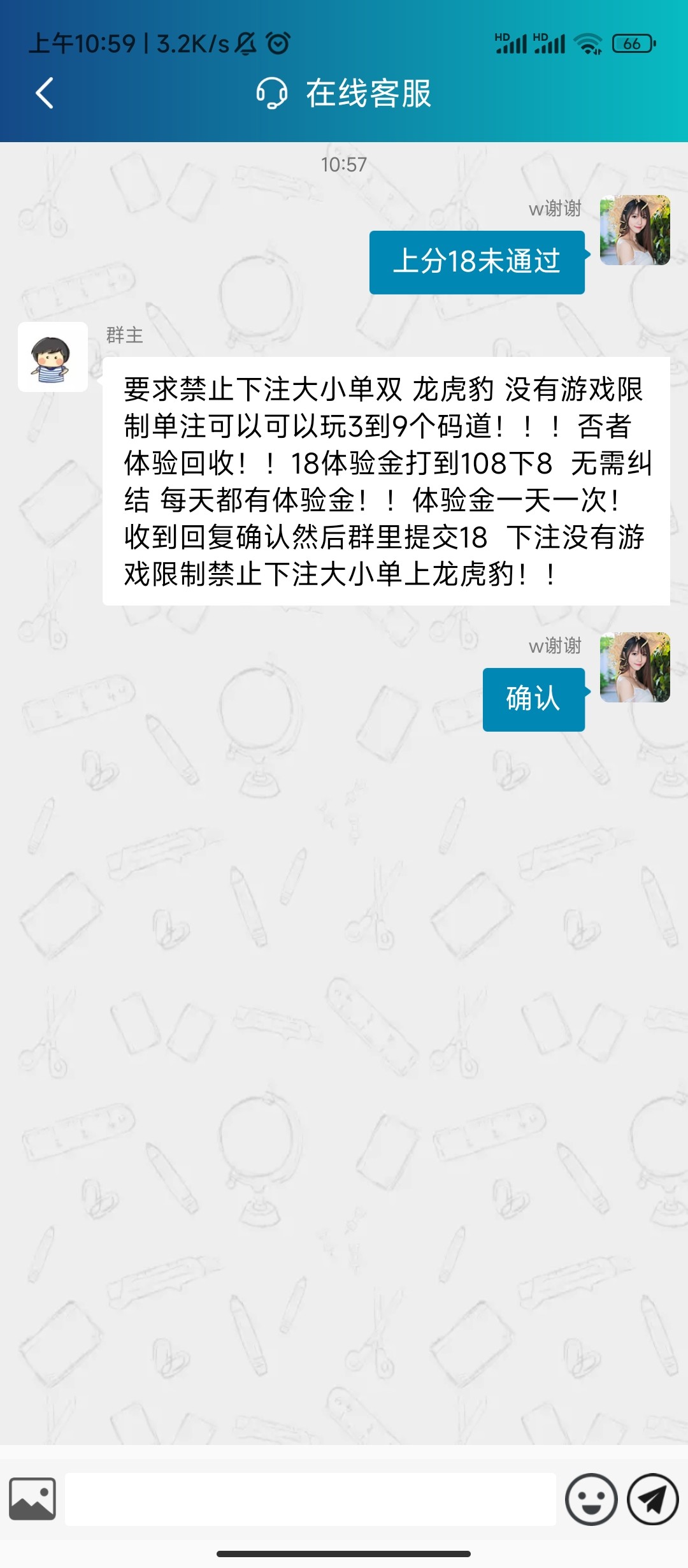The width and height of the screenshot is (688, 1568).
Task: Send the message with the paper plane icon
Action: (x=652, y=1499)
